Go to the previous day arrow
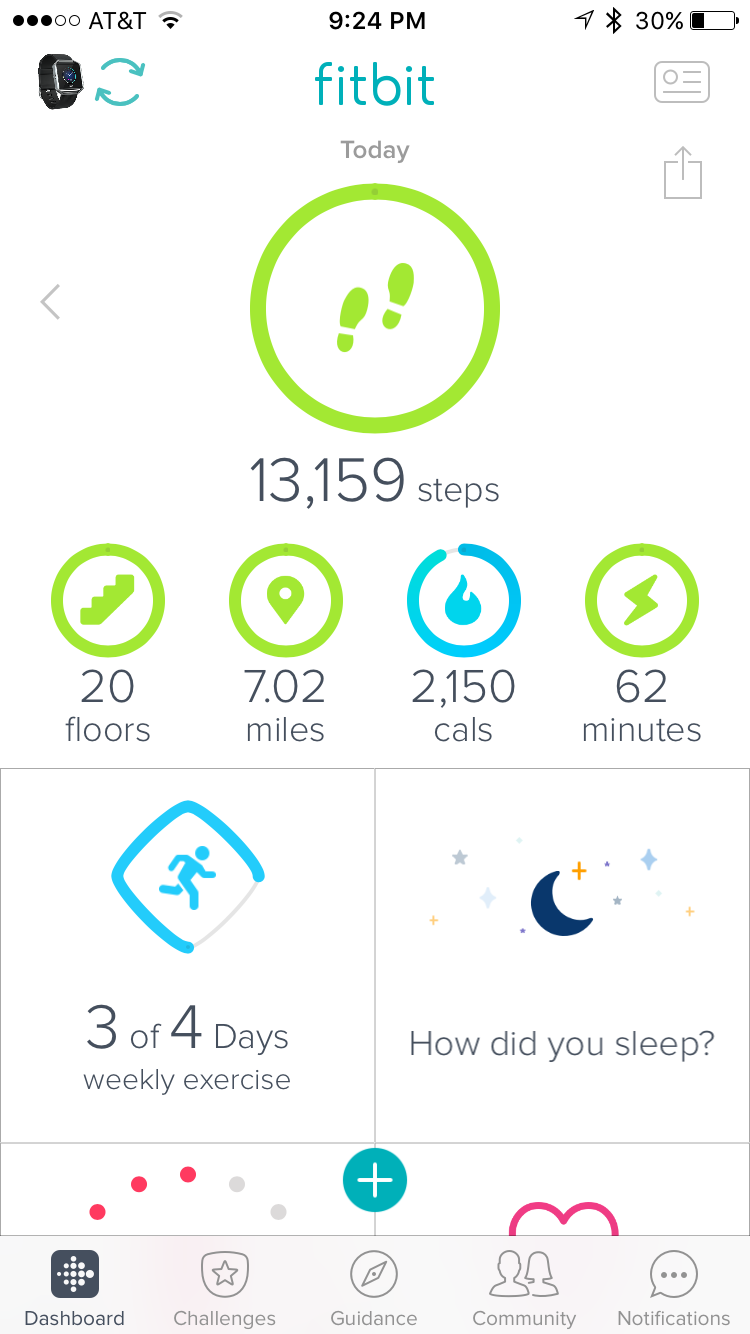This screenshot has height=1334, width=750. tap(50, 301)
